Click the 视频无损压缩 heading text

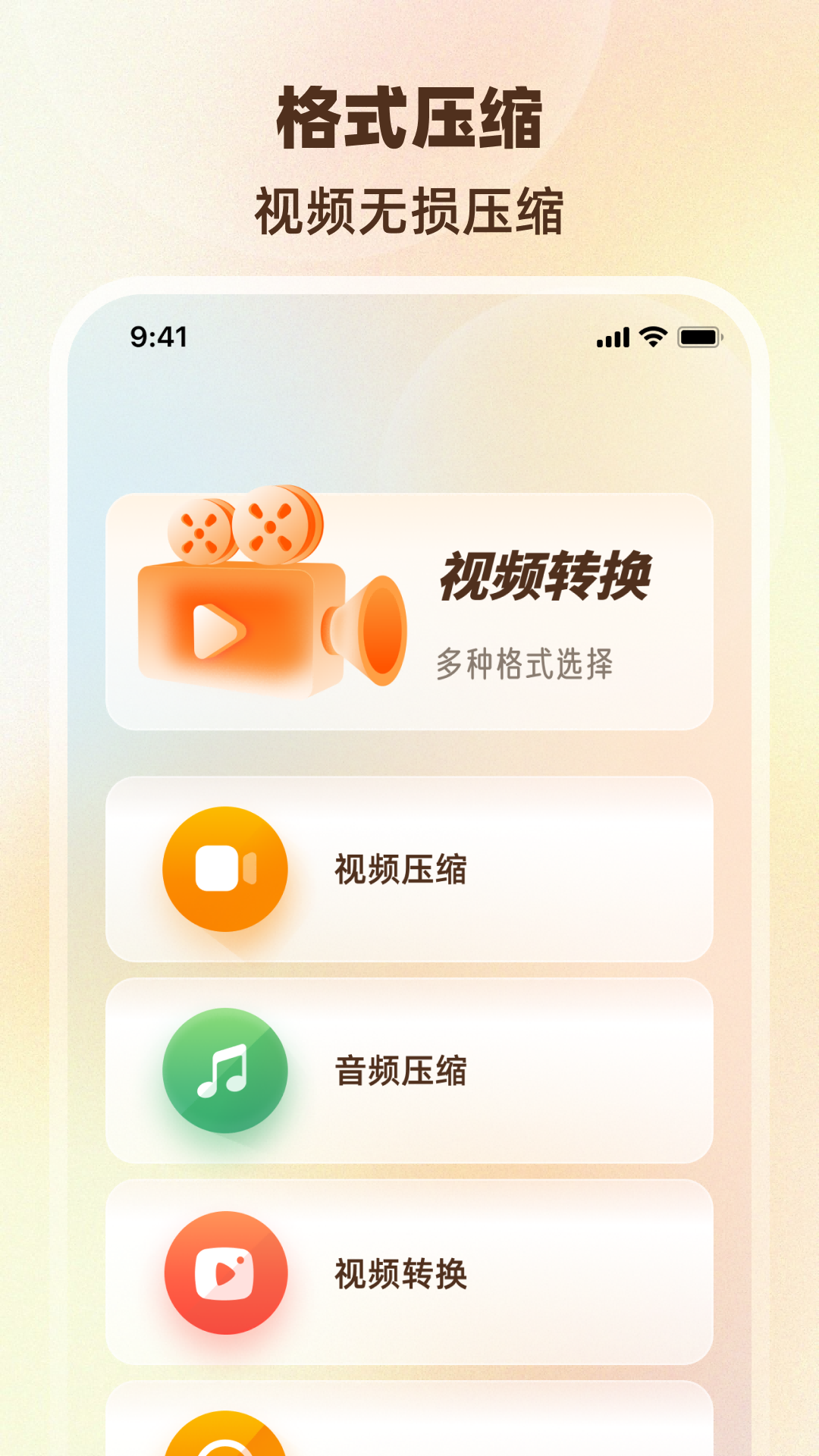[409, 205]
